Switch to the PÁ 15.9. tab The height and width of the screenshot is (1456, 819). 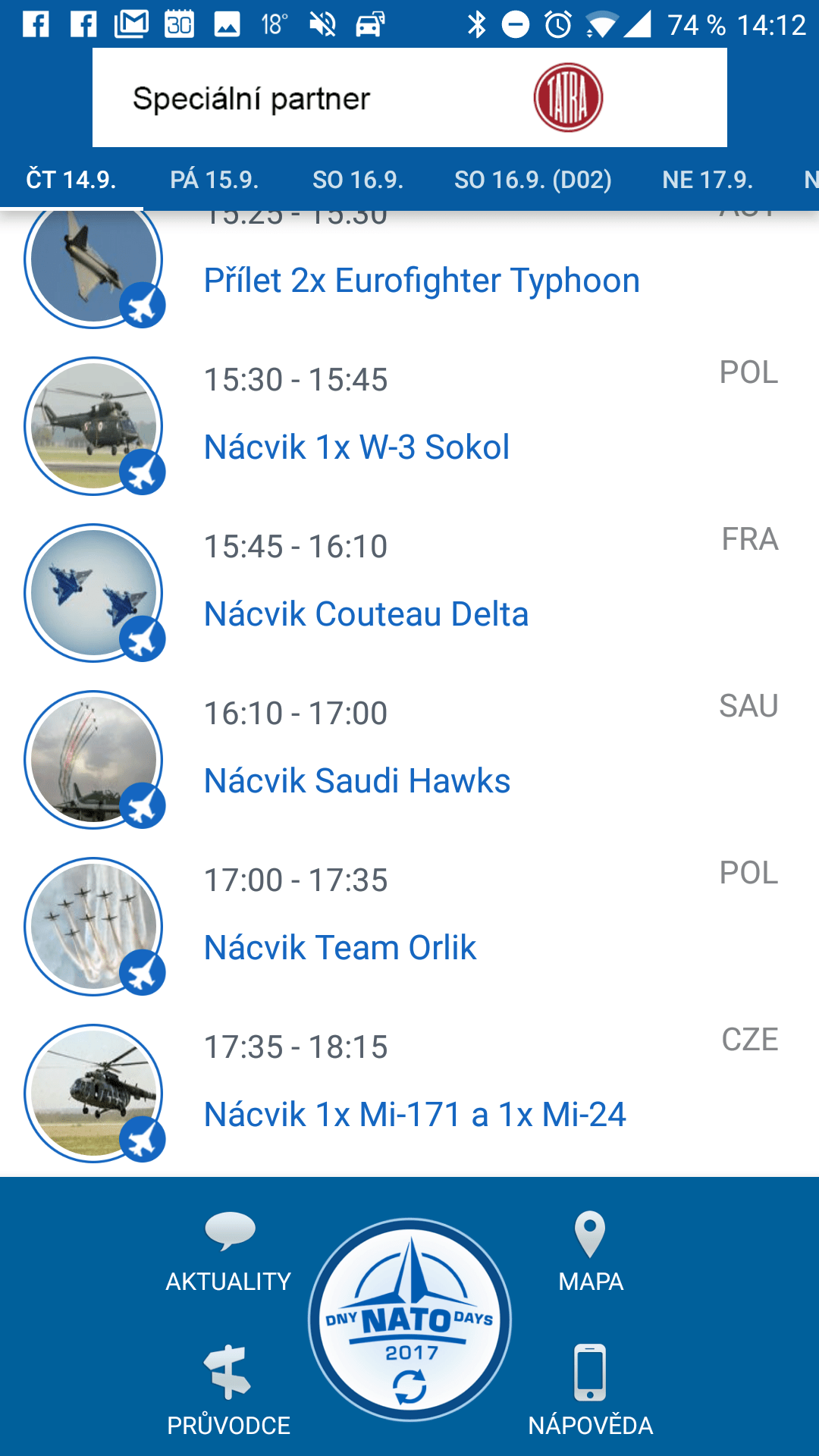215,180
